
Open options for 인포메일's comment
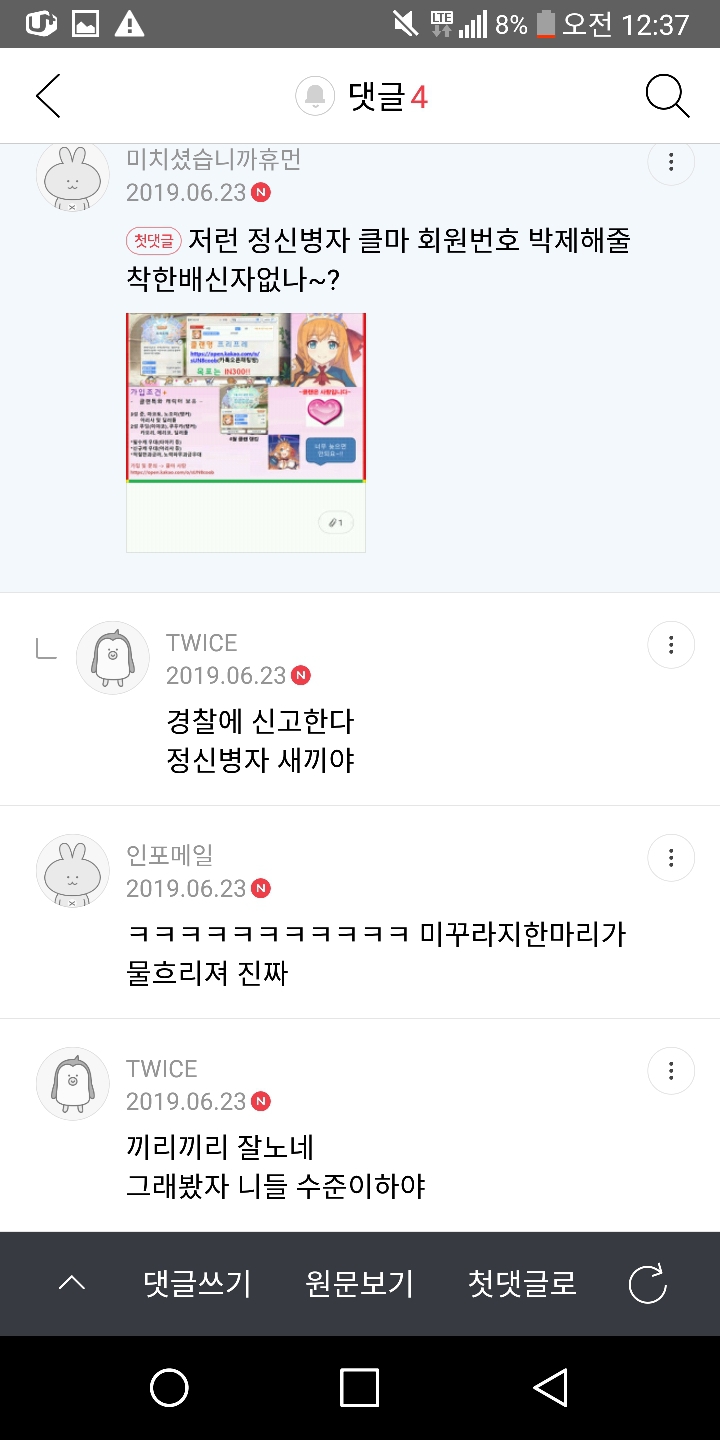coord(671,858)
